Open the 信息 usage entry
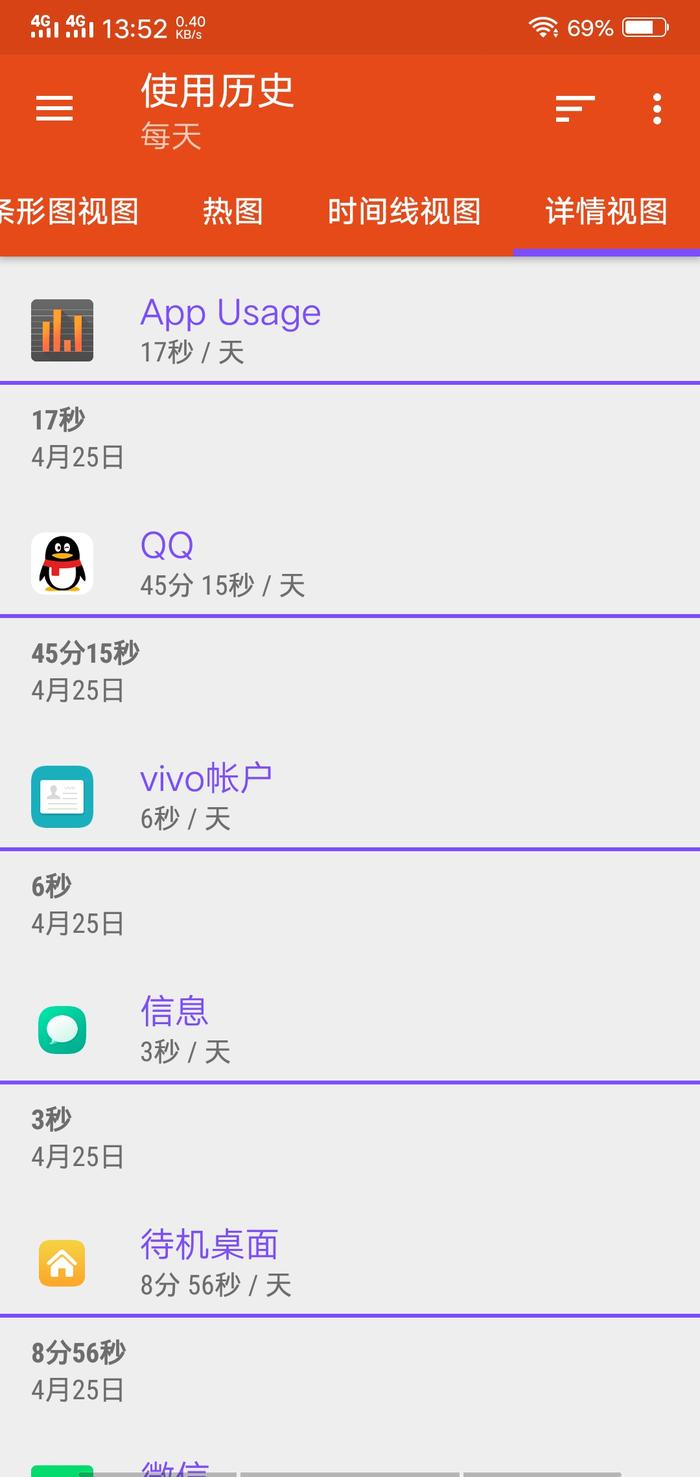This screenshot has height=1477, width=700. click(x=350, y=1029)
